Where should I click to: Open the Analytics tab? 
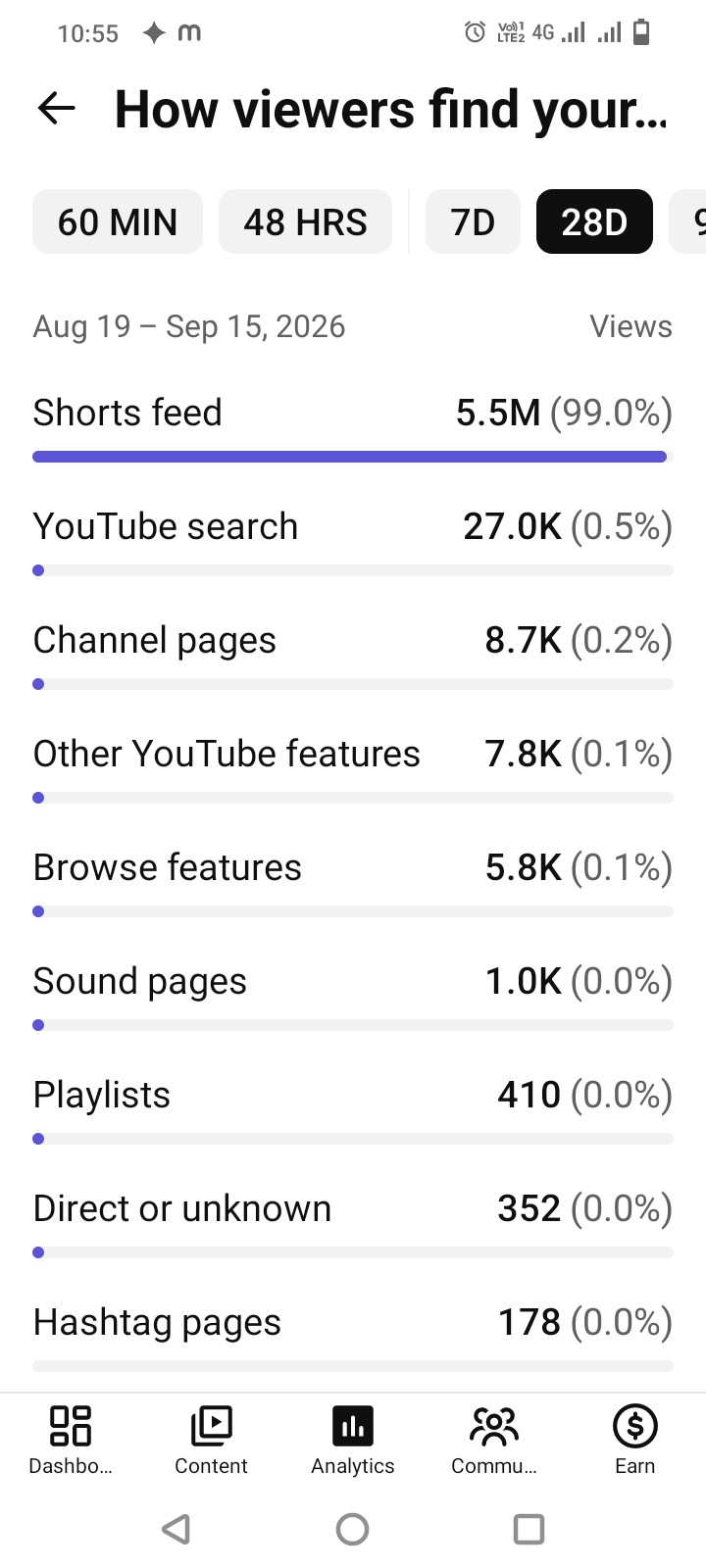point(353,1439)
